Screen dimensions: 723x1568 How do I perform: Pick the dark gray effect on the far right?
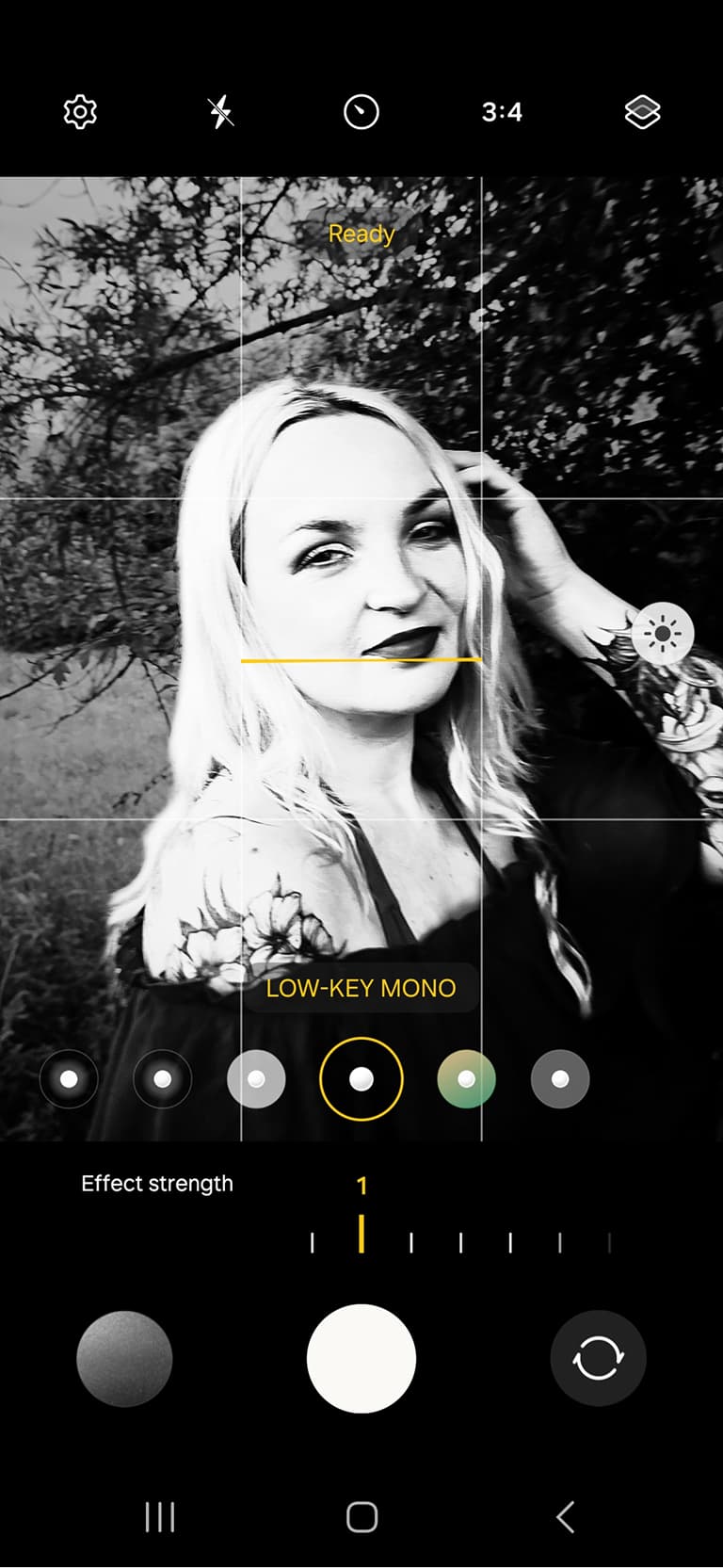click(560, 1079)
